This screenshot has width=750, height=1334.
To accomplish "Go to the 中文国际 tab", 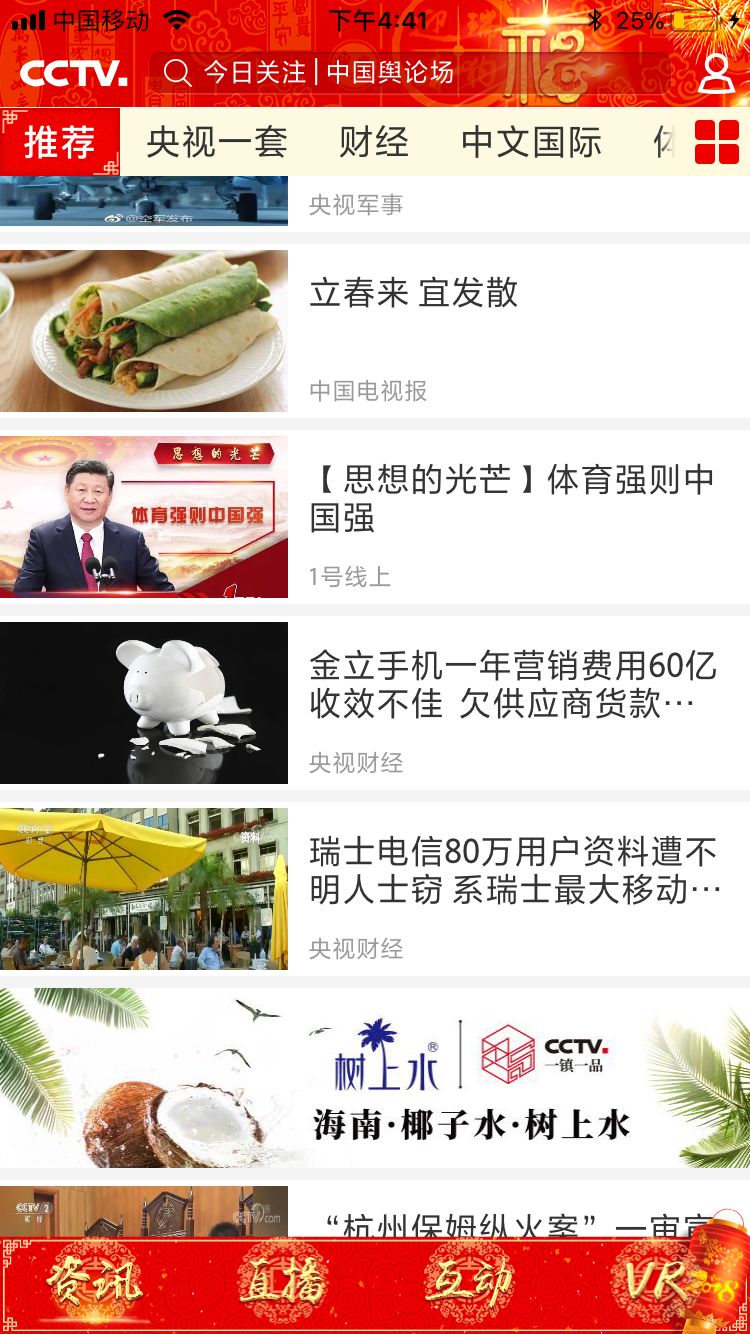I will pyautogui.click(x=531, y=142).
